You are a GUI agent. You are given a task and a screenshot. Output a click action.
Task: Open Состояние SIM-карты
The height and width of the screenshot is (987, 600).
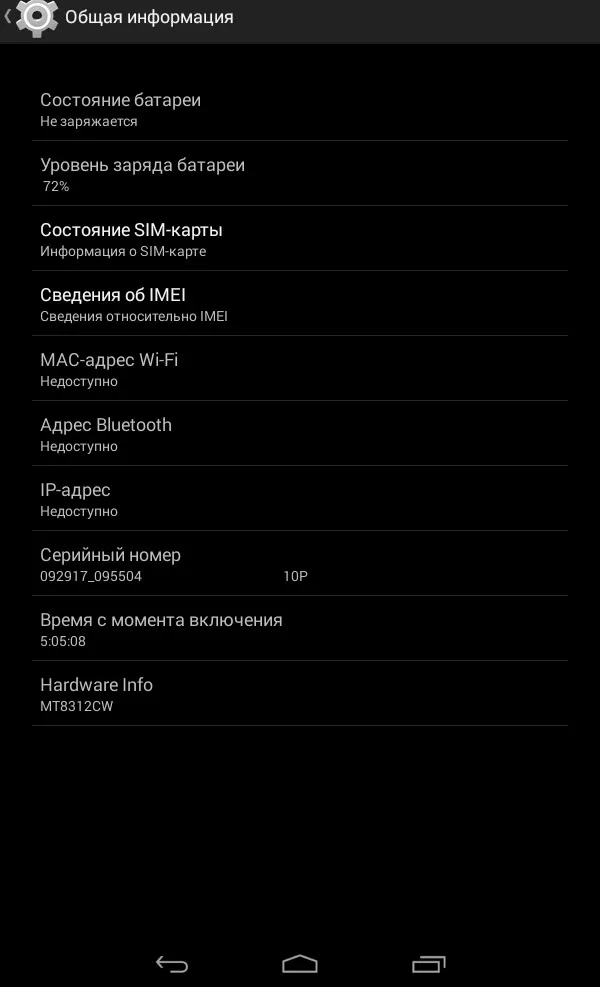point(300,239)
